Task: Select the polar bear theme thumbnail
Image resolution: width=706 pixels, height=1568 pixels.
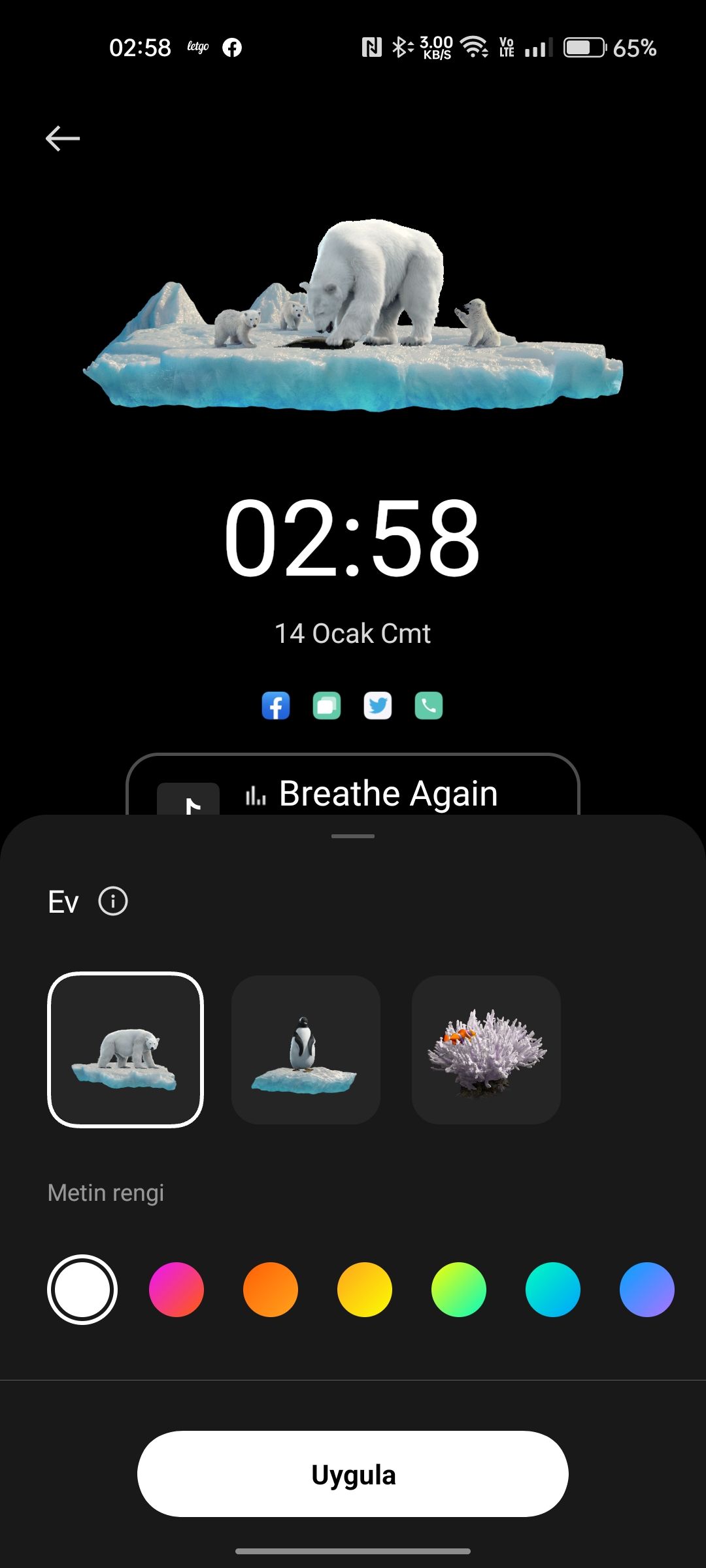Action: [126, 1050]
